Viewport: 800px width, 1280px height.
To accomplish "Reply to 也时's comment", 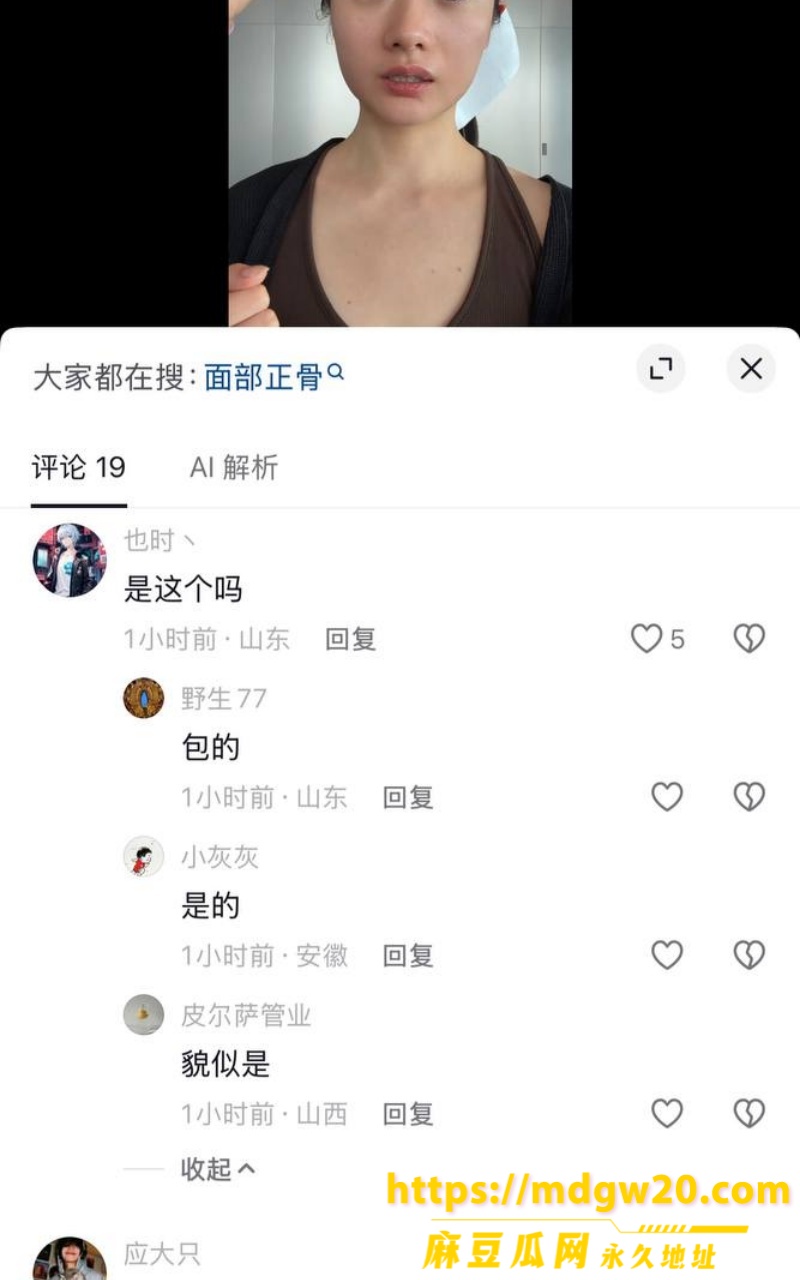I will pyautogui.click(x=350, y=639).
